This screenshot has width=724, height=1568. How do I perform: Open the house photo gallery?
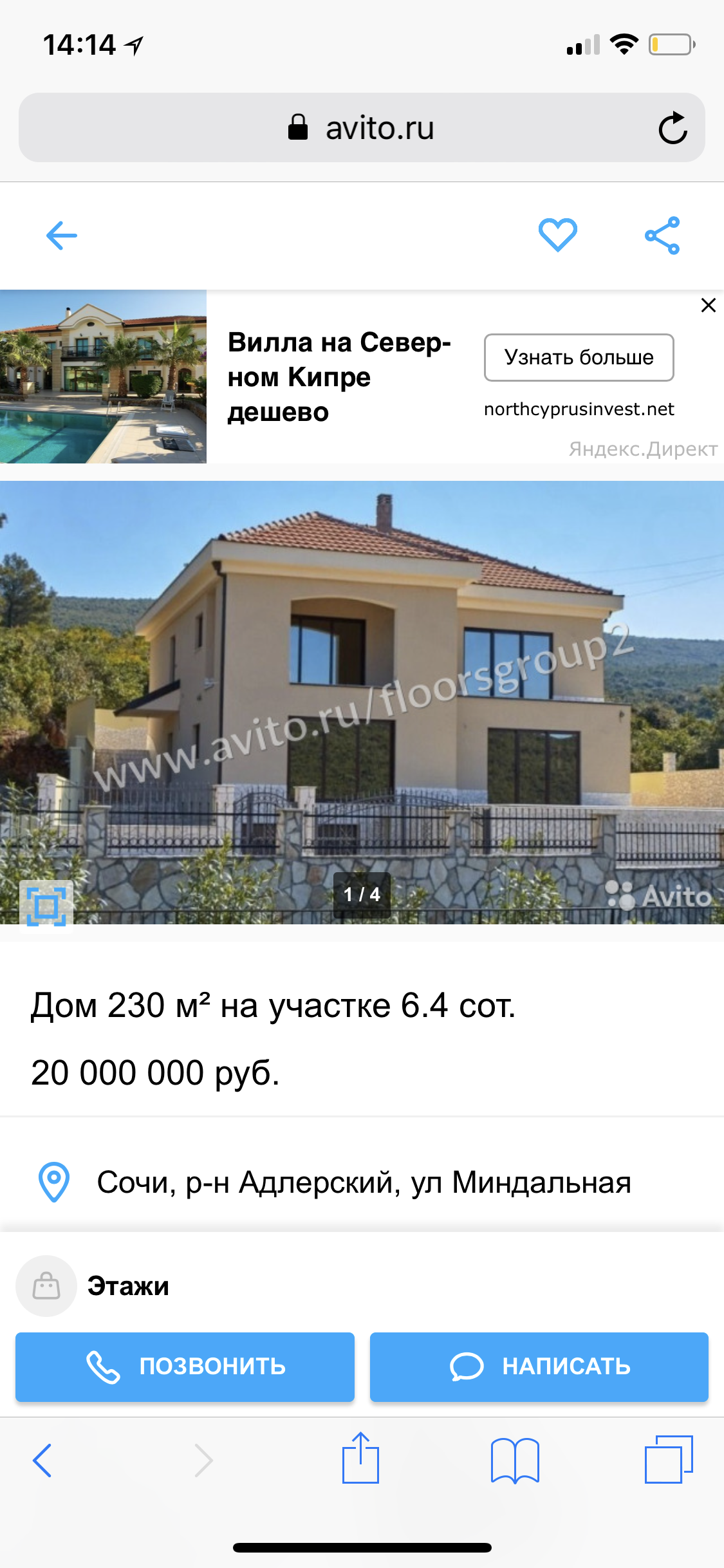coord(362,702)
